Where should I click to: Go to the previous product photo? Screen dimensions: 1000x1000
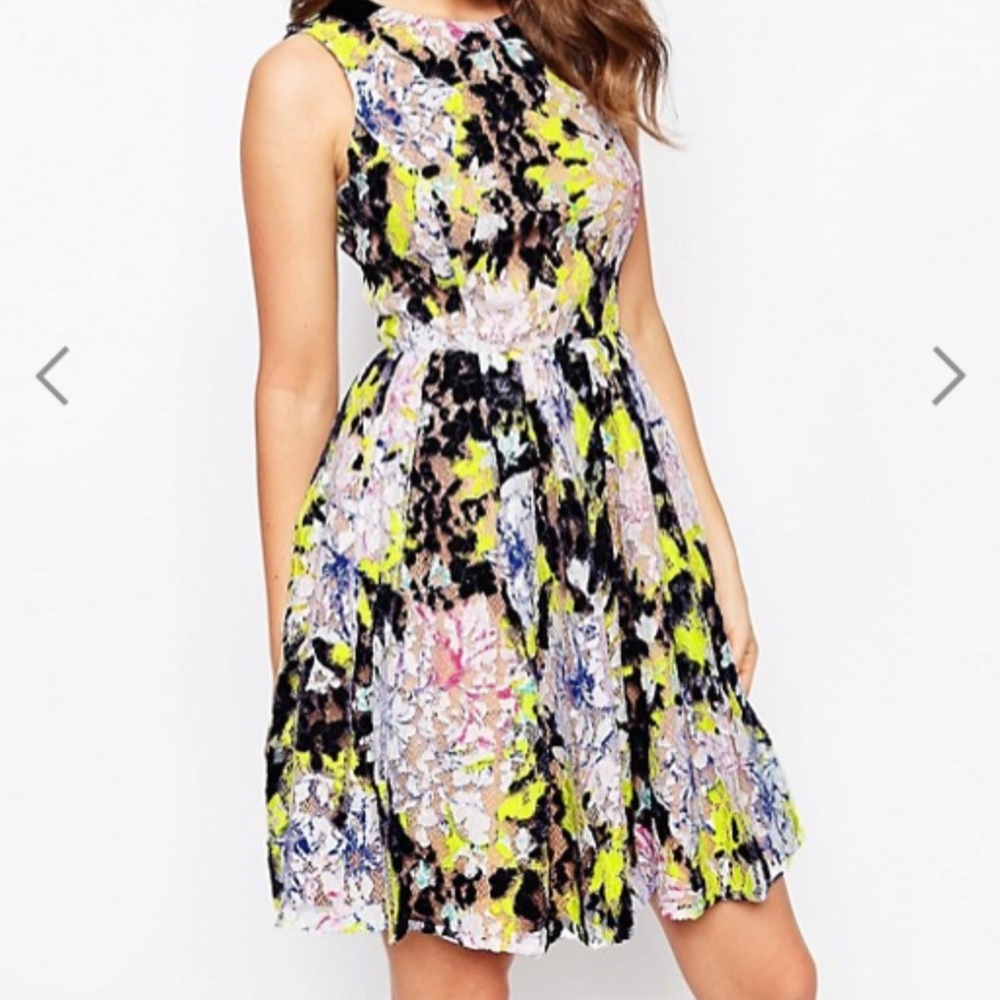(53, 376)
